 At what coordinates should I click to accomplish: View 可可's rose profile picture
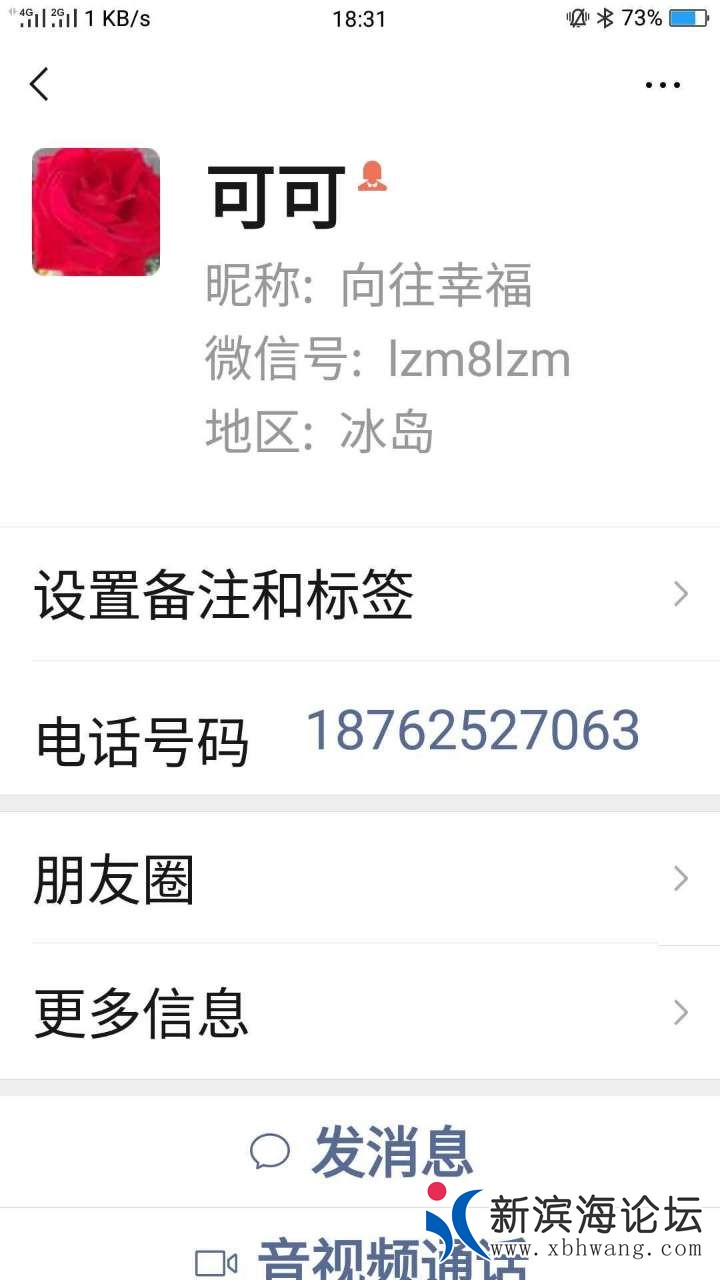pyautogui.click(x=96, y=212)
